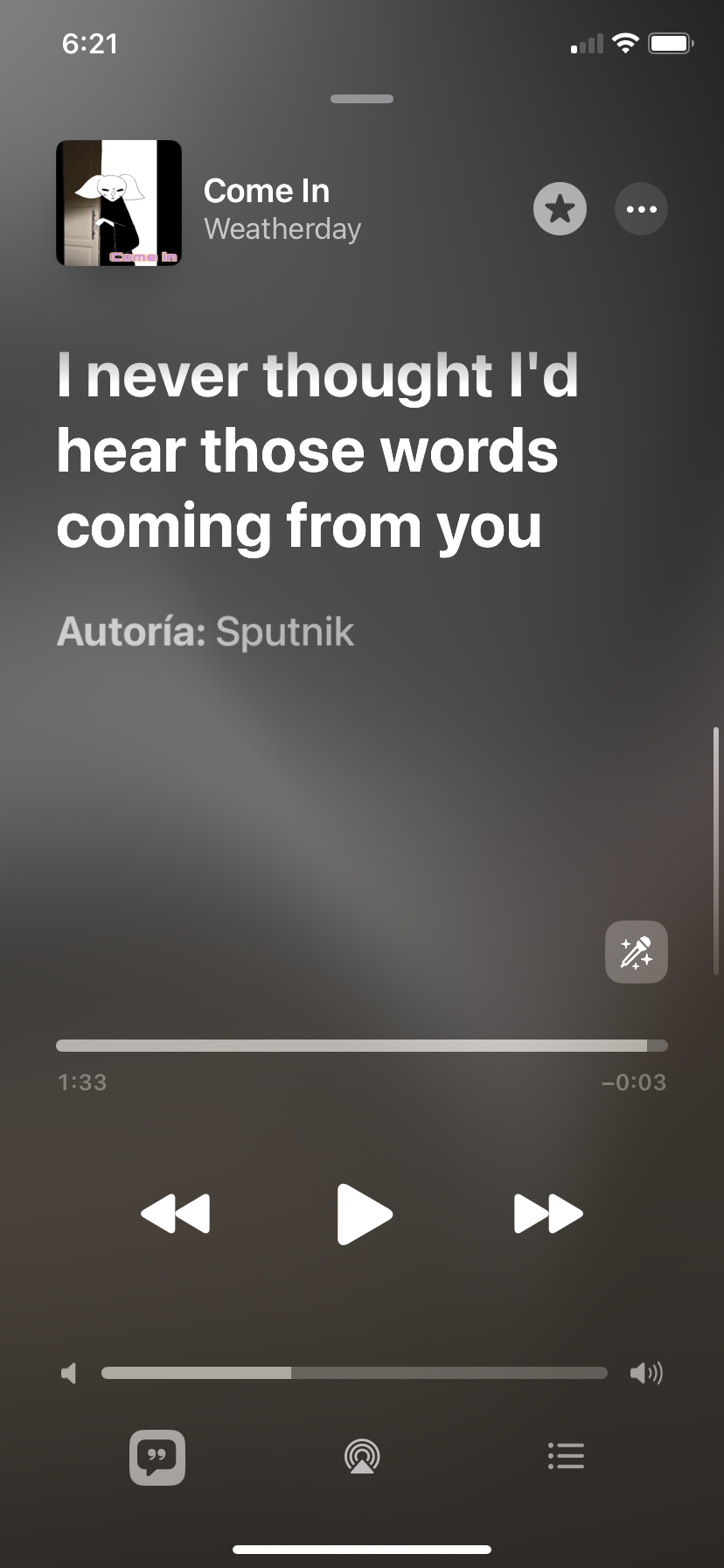Open the Playing Next queue

coord(566,1456)
